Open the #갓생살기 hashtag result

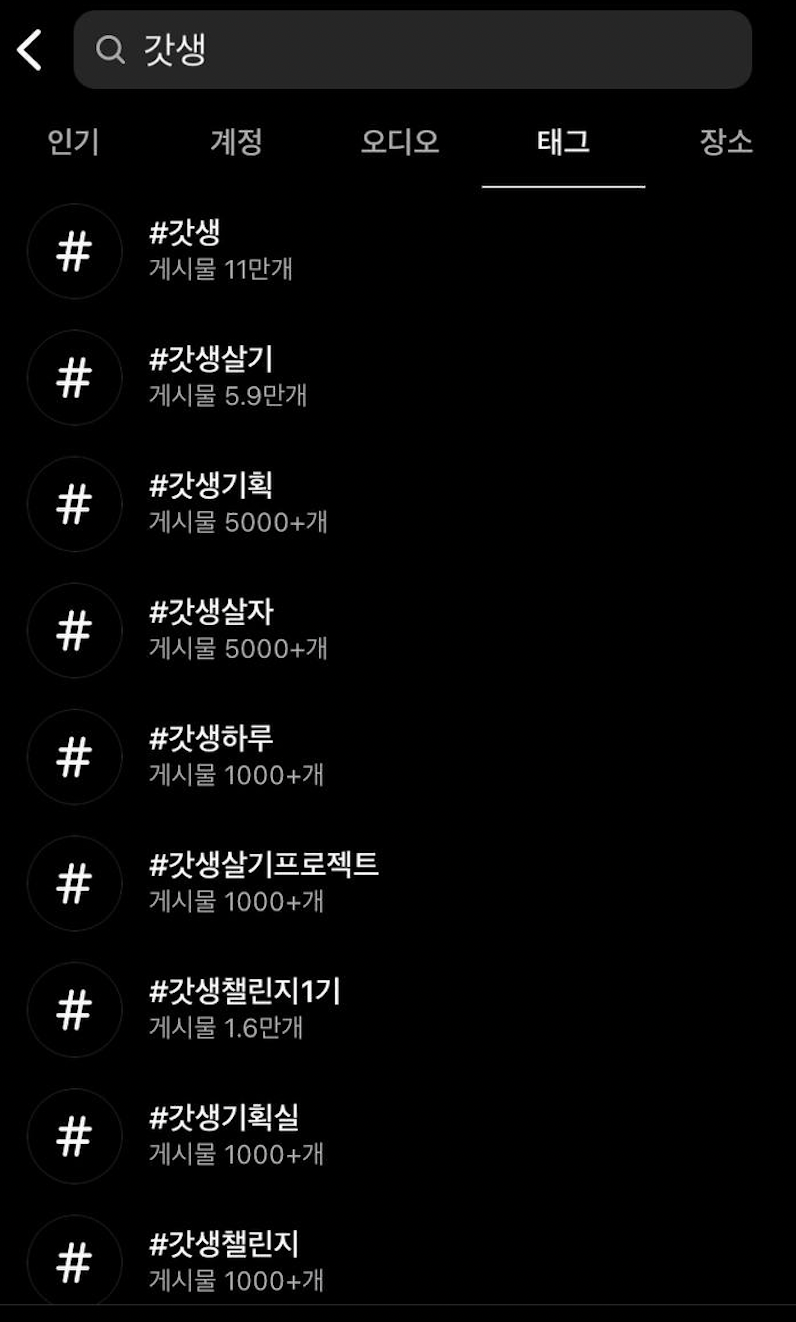398,377
